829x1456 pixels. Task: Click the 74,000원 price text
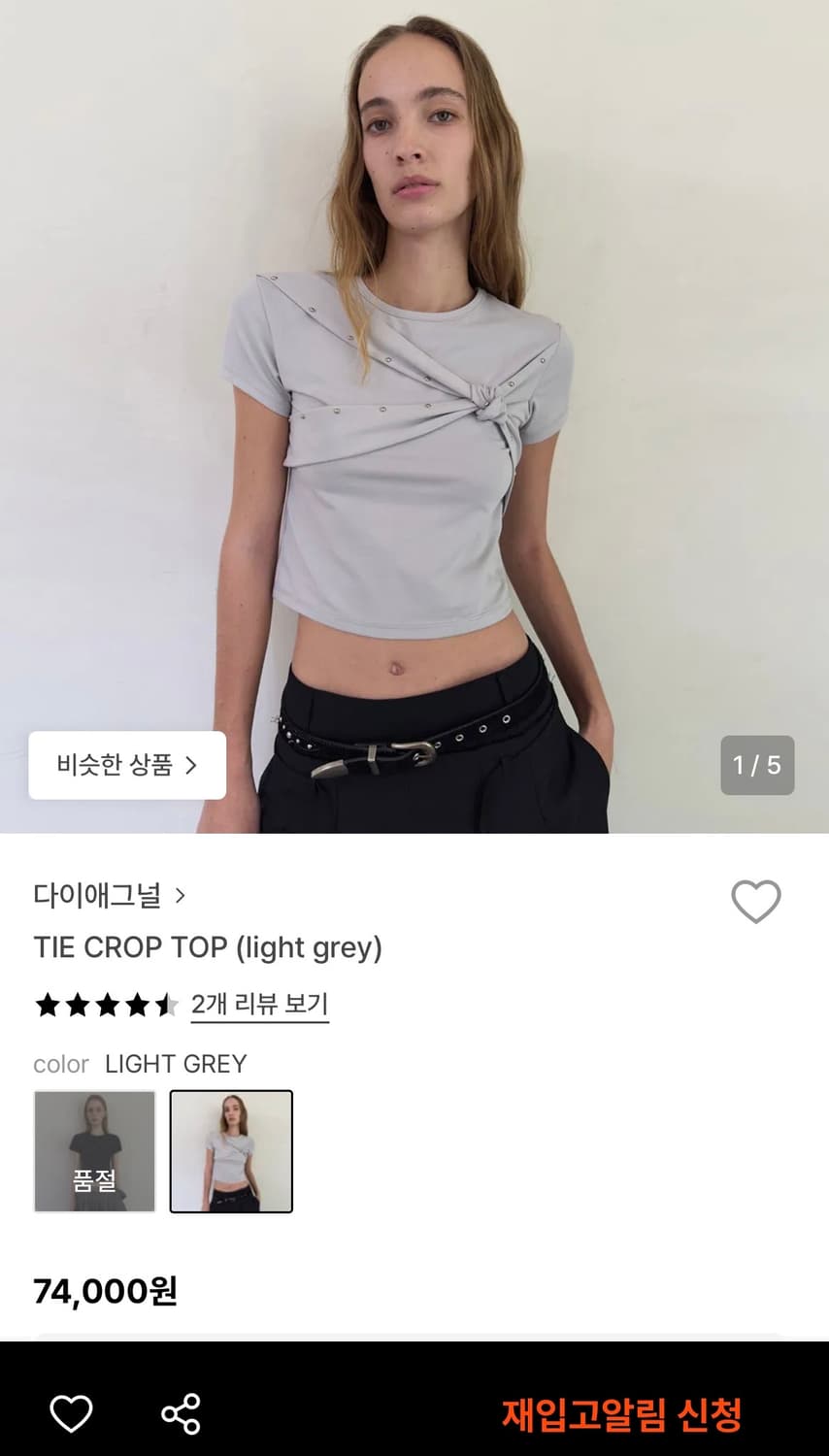[106, 1292]
